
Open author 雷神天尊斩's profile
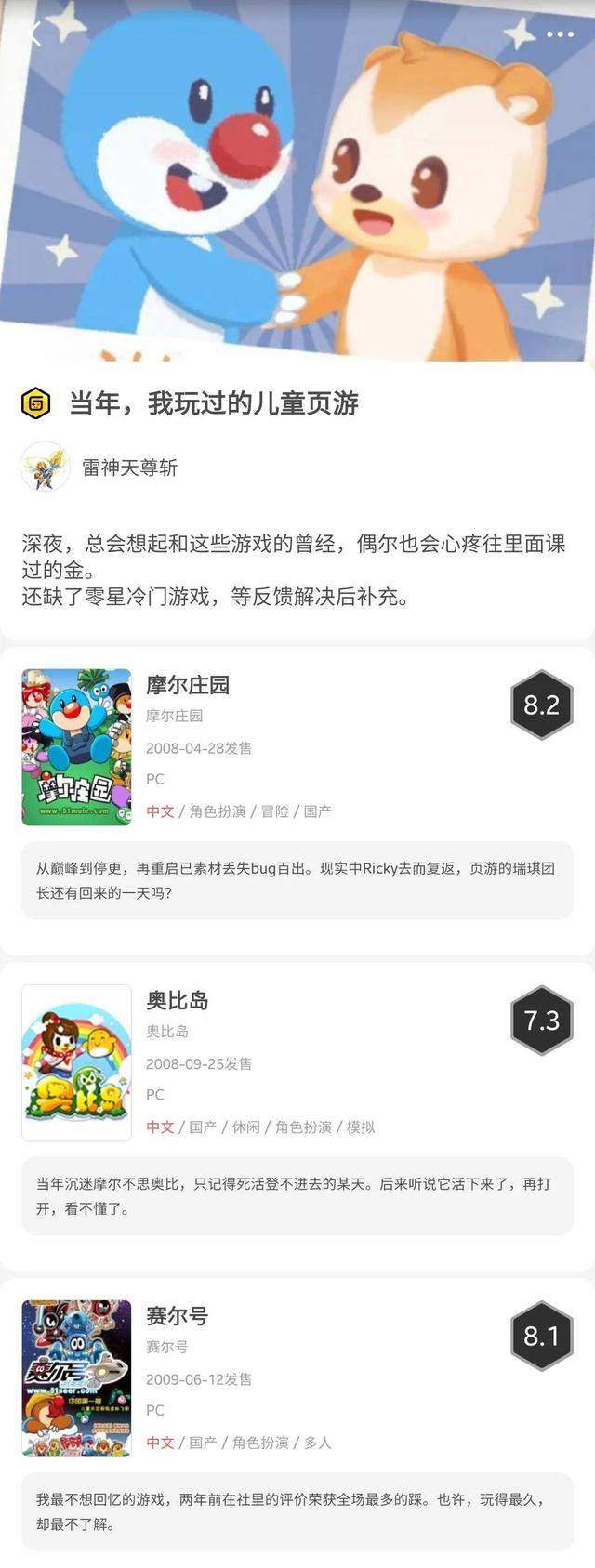tap(128, 468)
